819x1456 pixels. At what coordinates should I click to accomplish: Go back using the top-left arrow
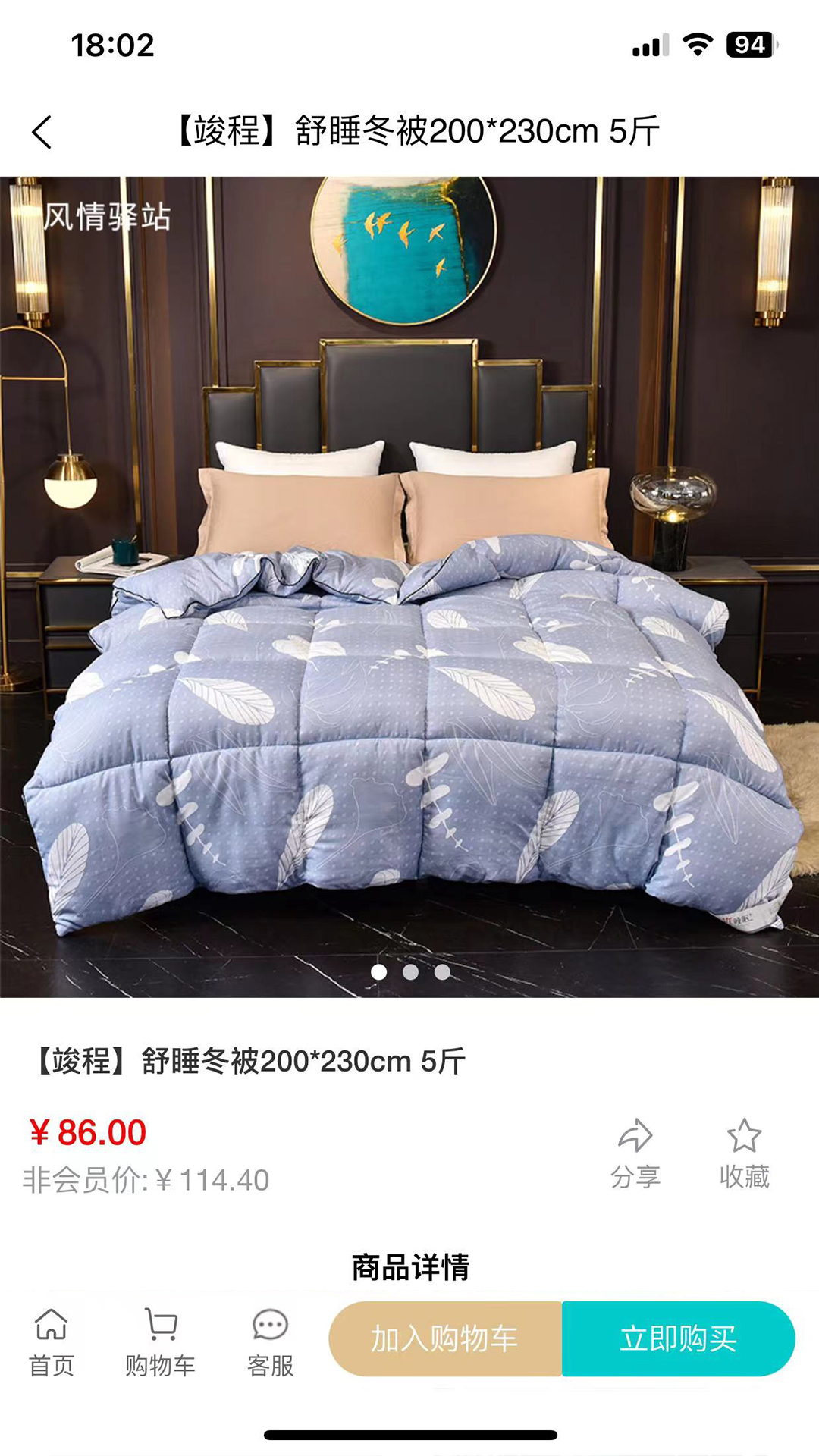(42, 132)
